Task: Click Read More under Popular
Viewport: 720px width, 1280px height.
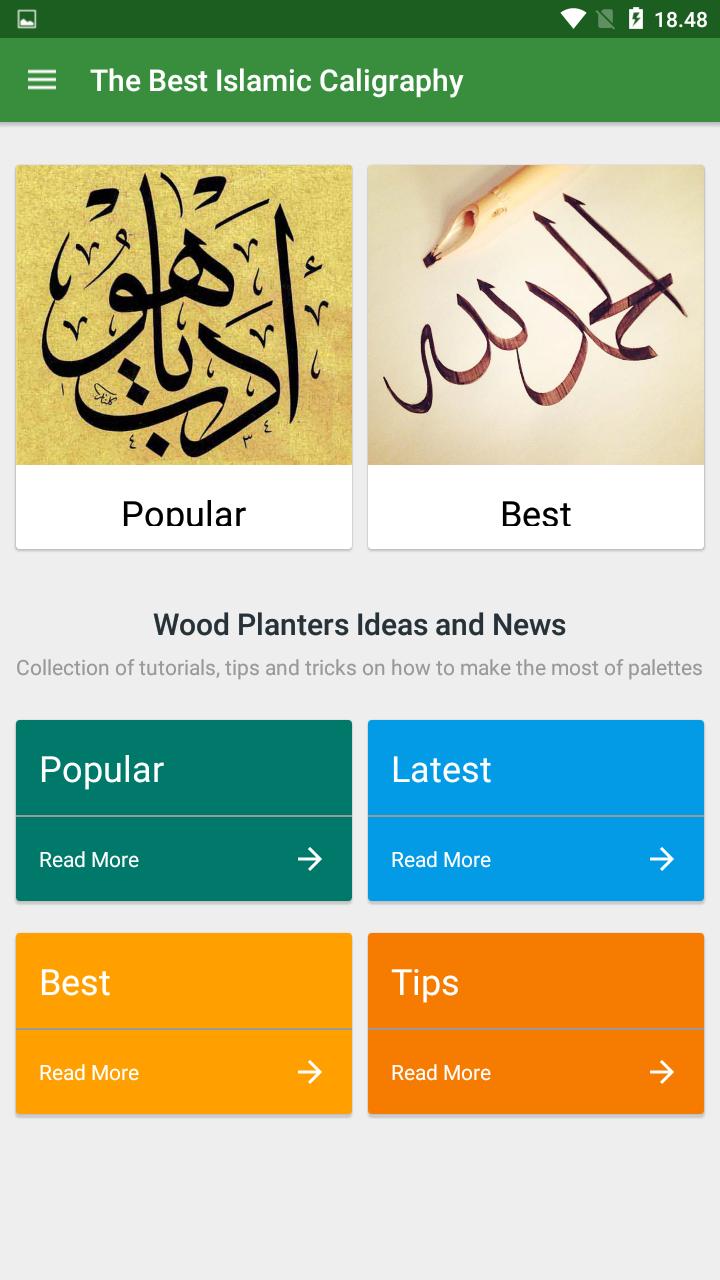Action: (x=88, y=858)
